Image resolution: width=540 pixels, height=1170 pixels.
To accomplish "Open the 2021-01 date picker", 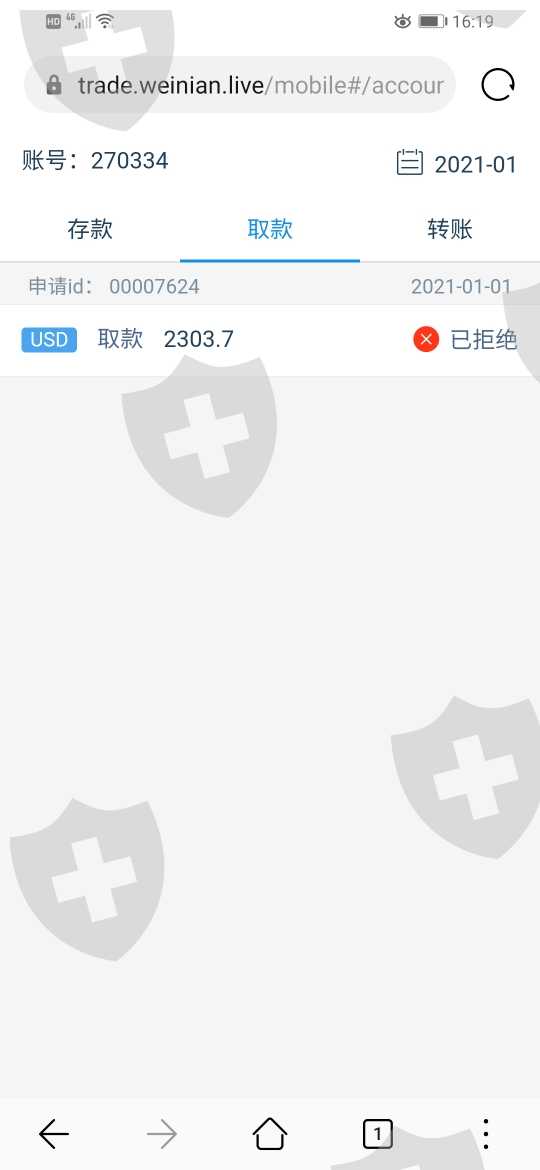I will click(456, 163).
